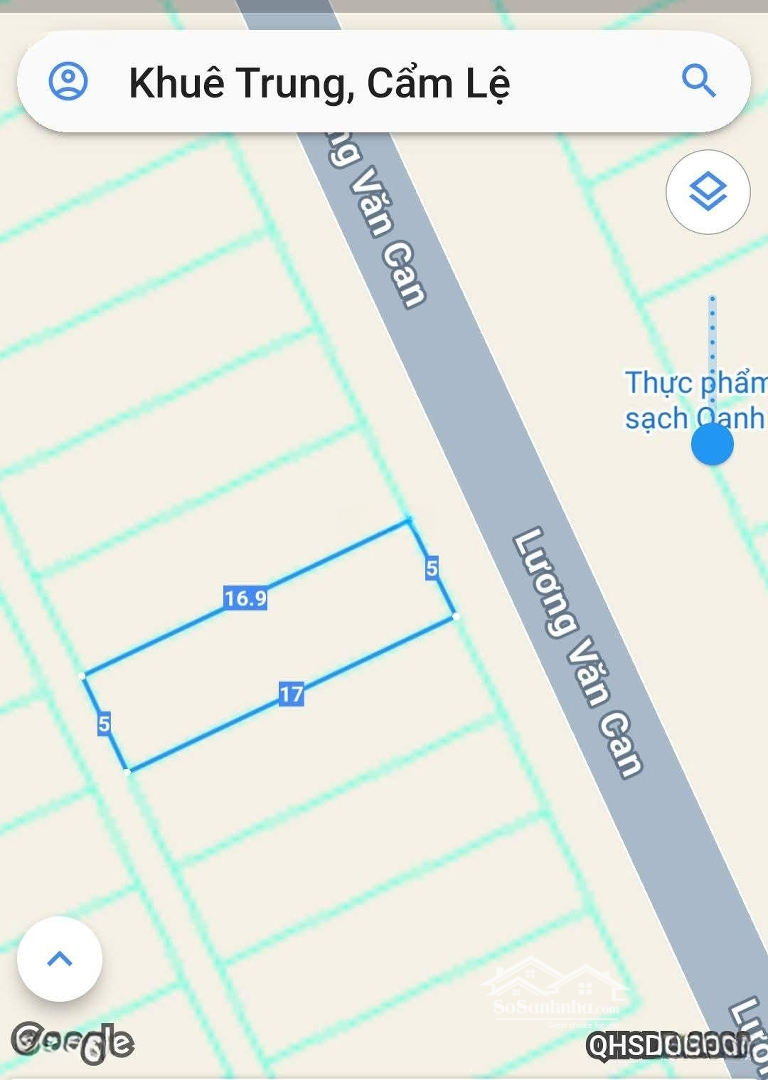The height and width of the screenshot is (1080, 768).
Task: Open the account profile icon
Action: [68, 81]
